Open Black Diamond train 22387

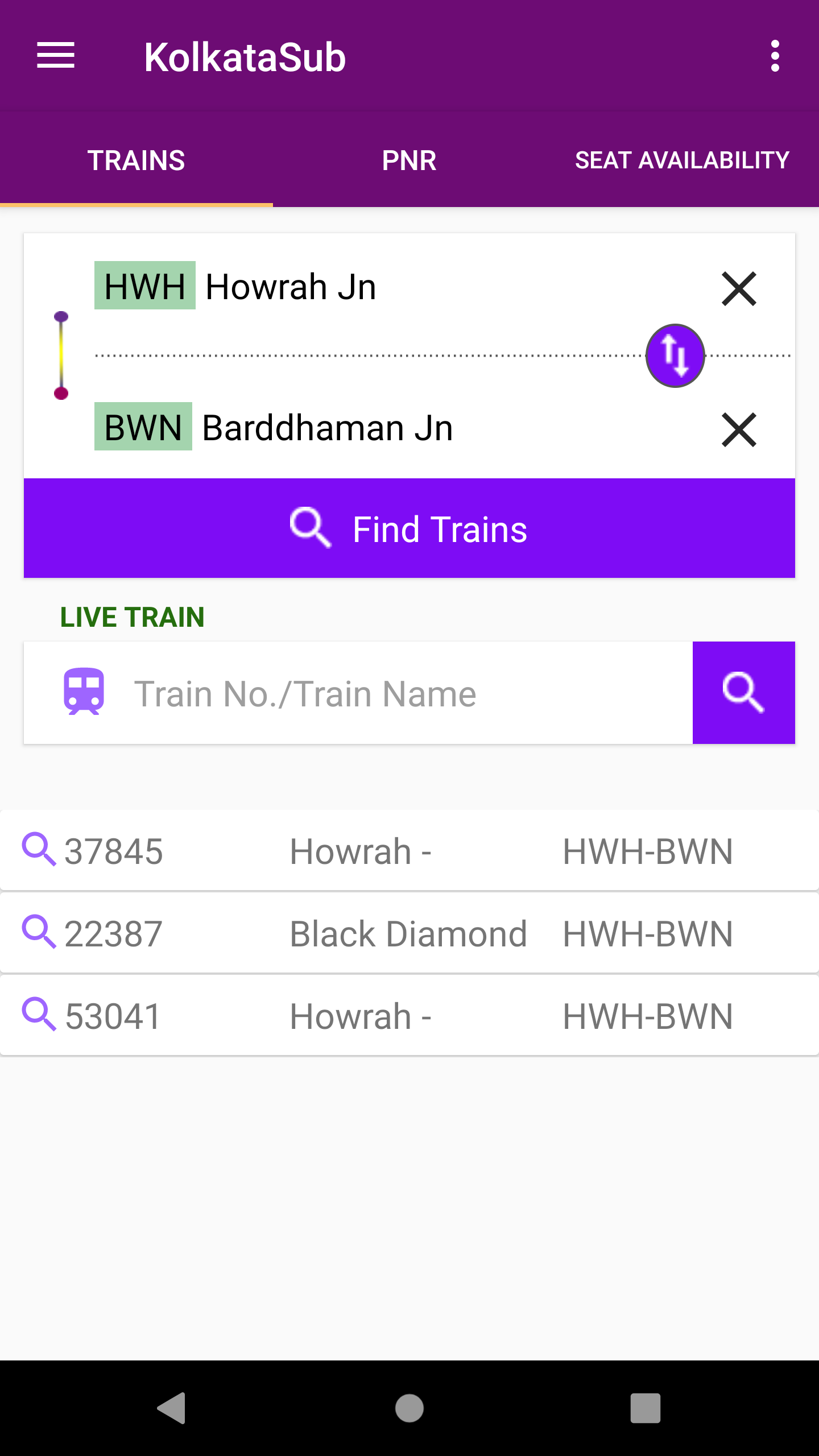click(x=409, y=933)
